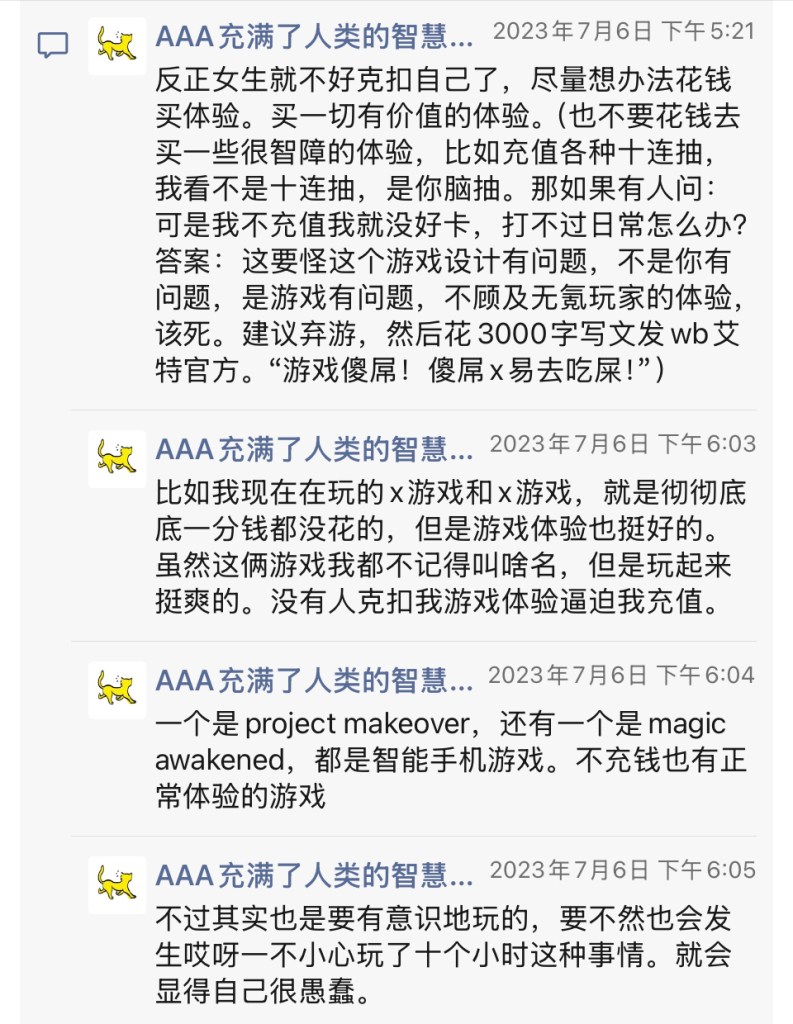Tap the cat avatar beside the 6:04 comment
Image resolution: width=793 pixels, height=1024 pixels.
[117, 689]
